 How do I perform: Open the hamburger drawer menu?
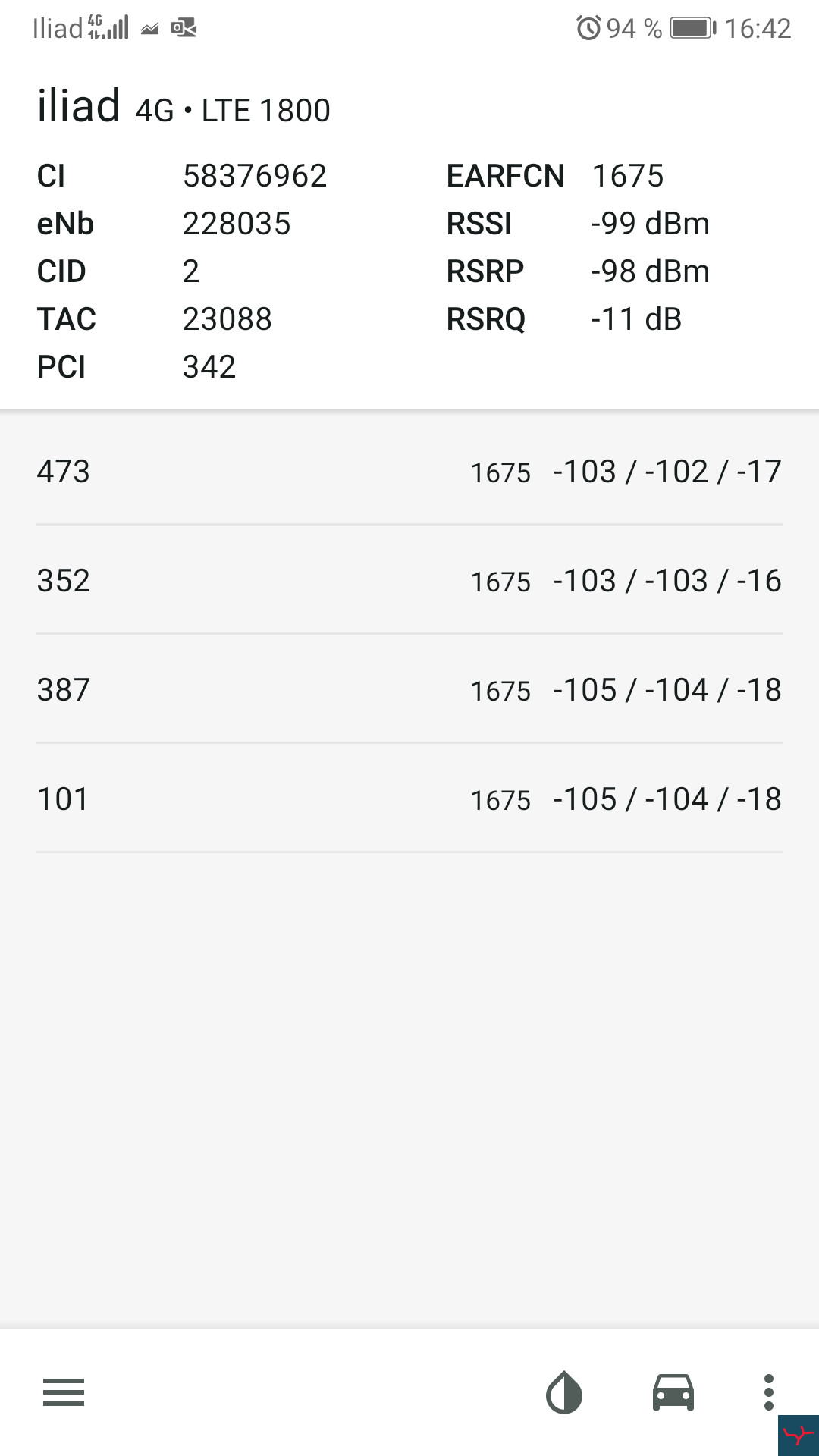pos(64,1392)
